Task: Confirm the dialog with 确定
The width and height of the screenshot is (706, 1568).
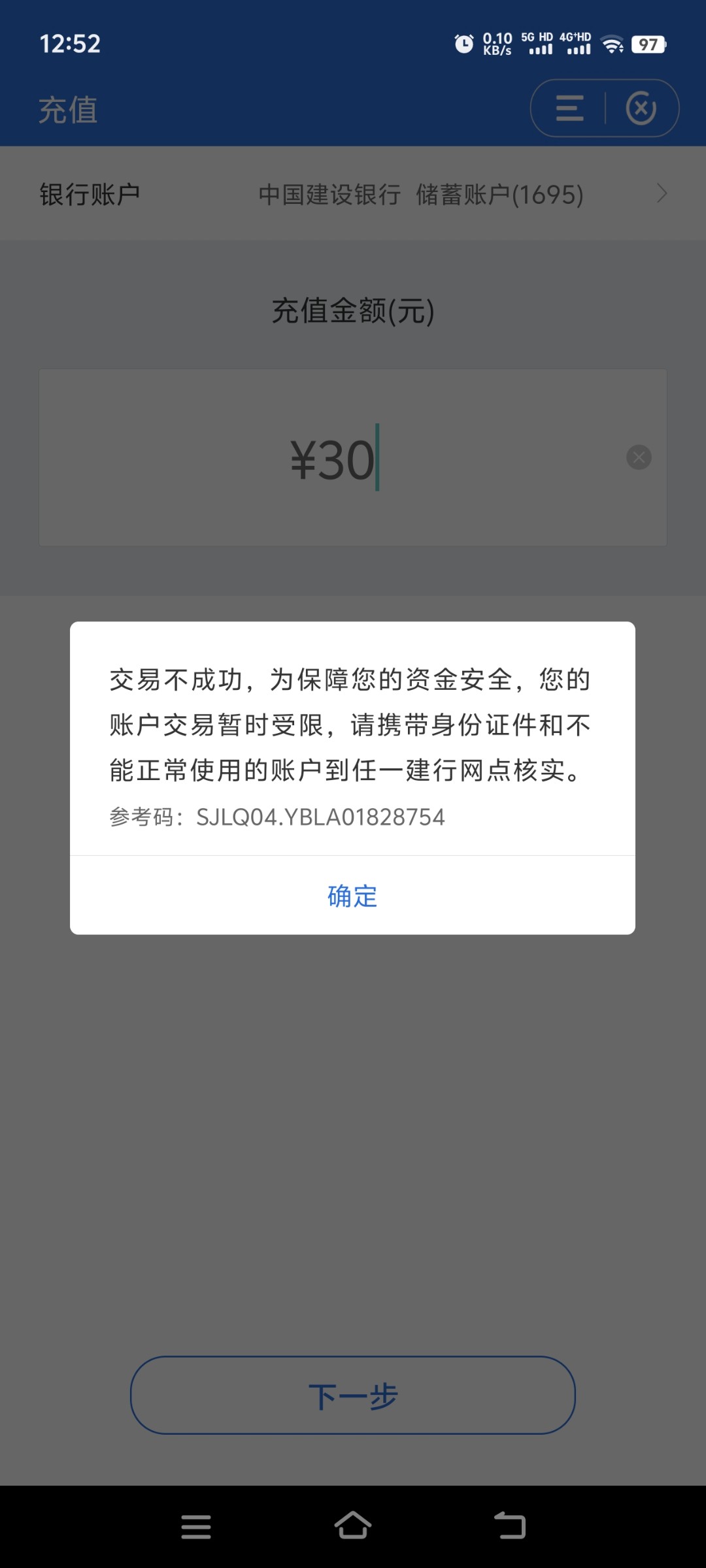Action: point(352,896)
